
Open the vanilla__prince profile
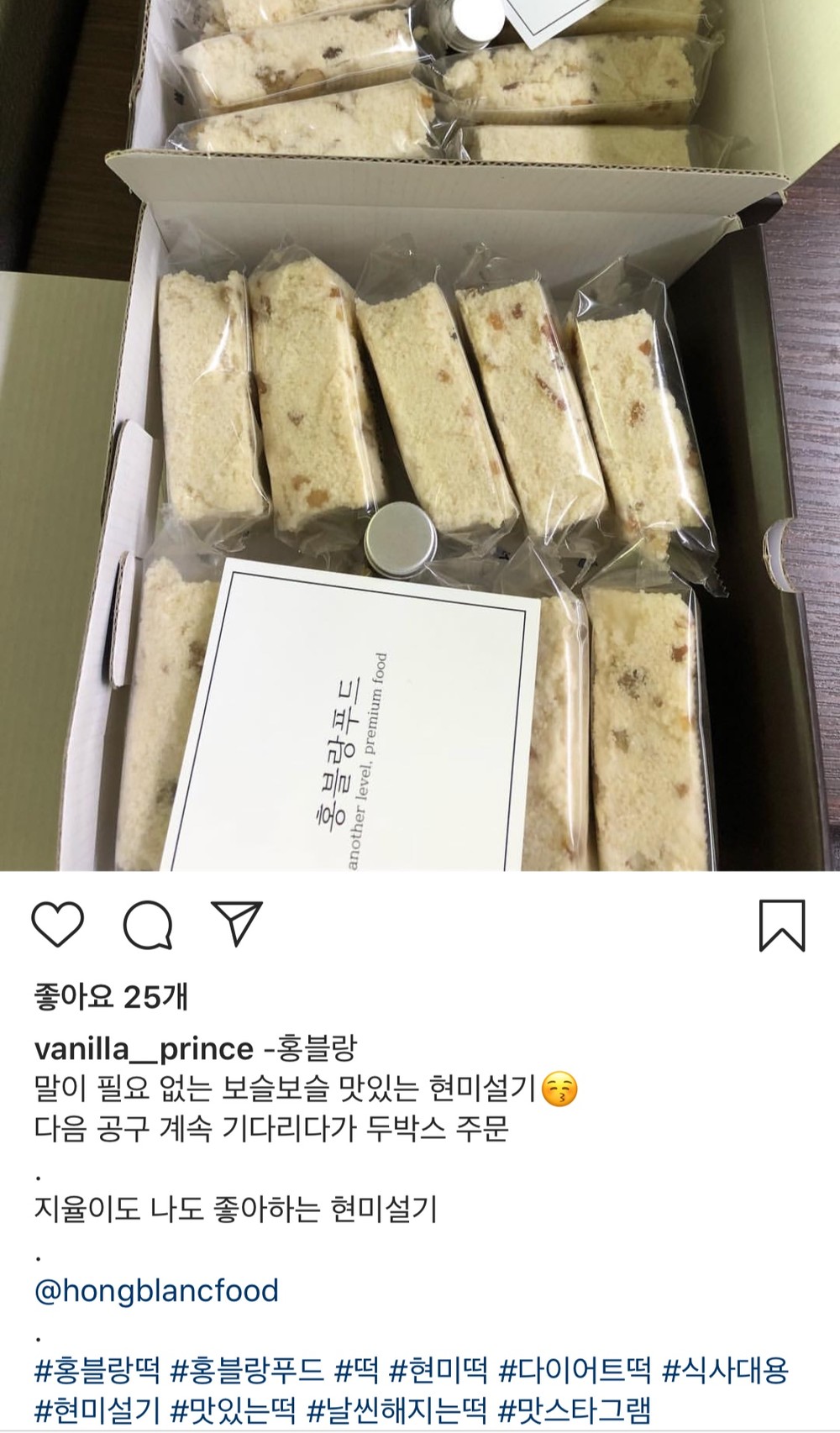coord(144,1048)
